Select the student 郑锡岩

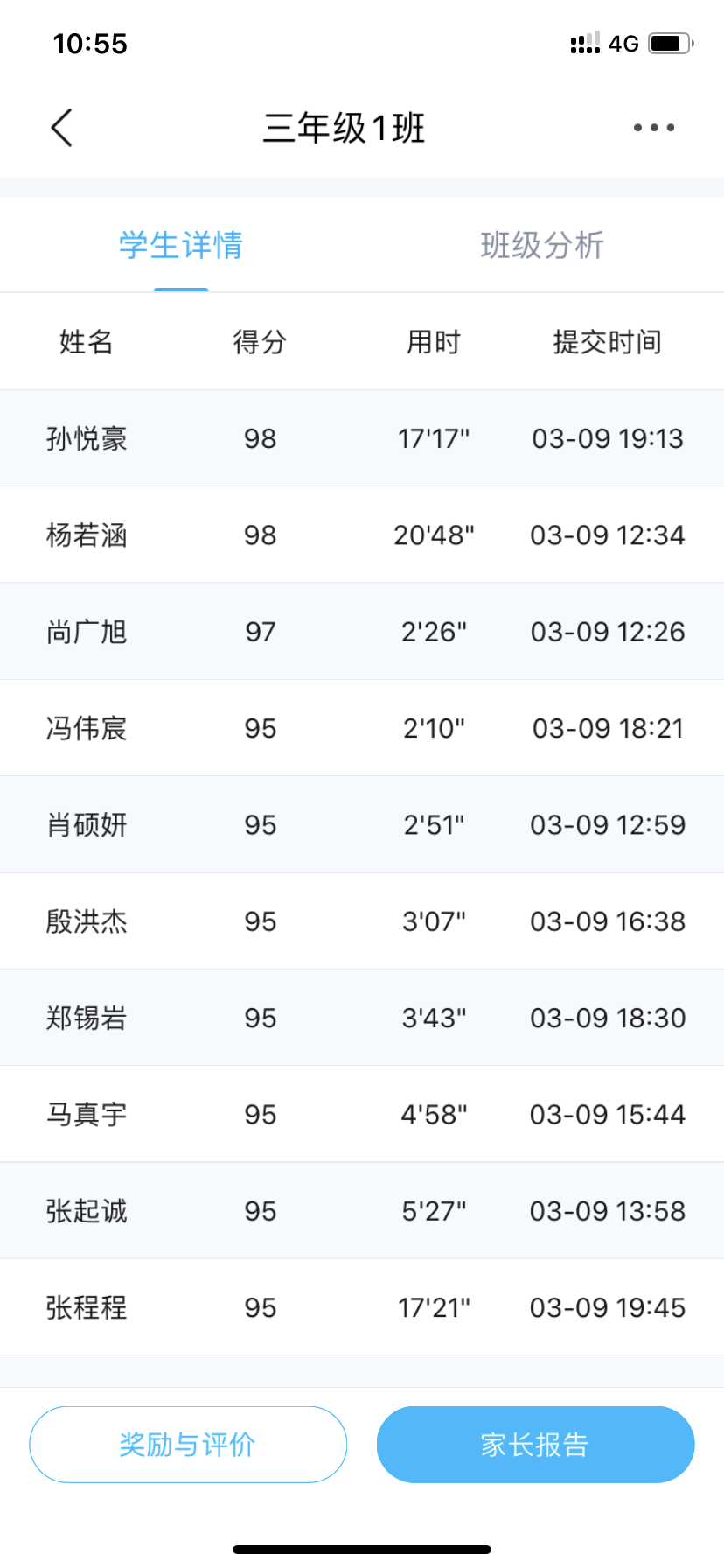[362, 1018]
